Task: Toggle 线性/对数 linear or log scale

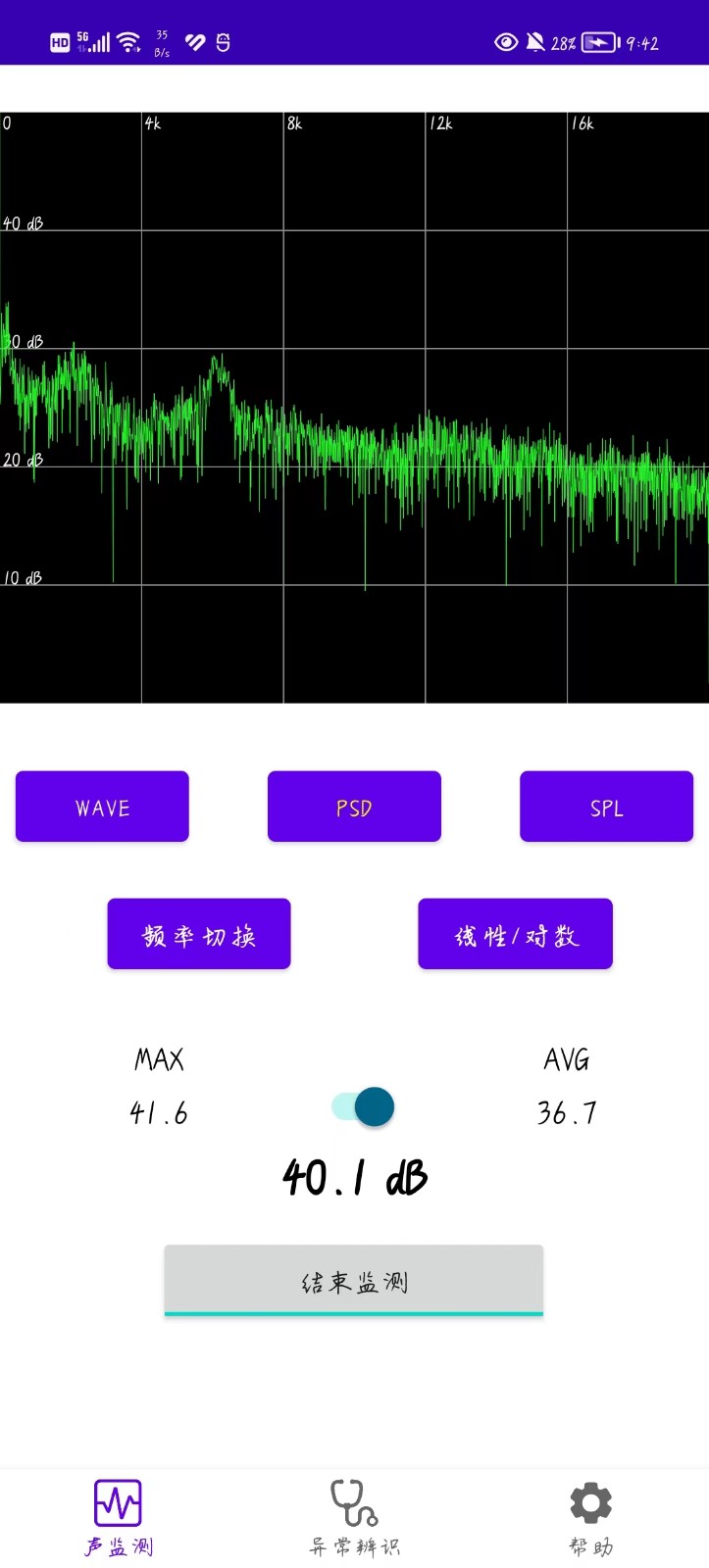Action: [515, 934]
